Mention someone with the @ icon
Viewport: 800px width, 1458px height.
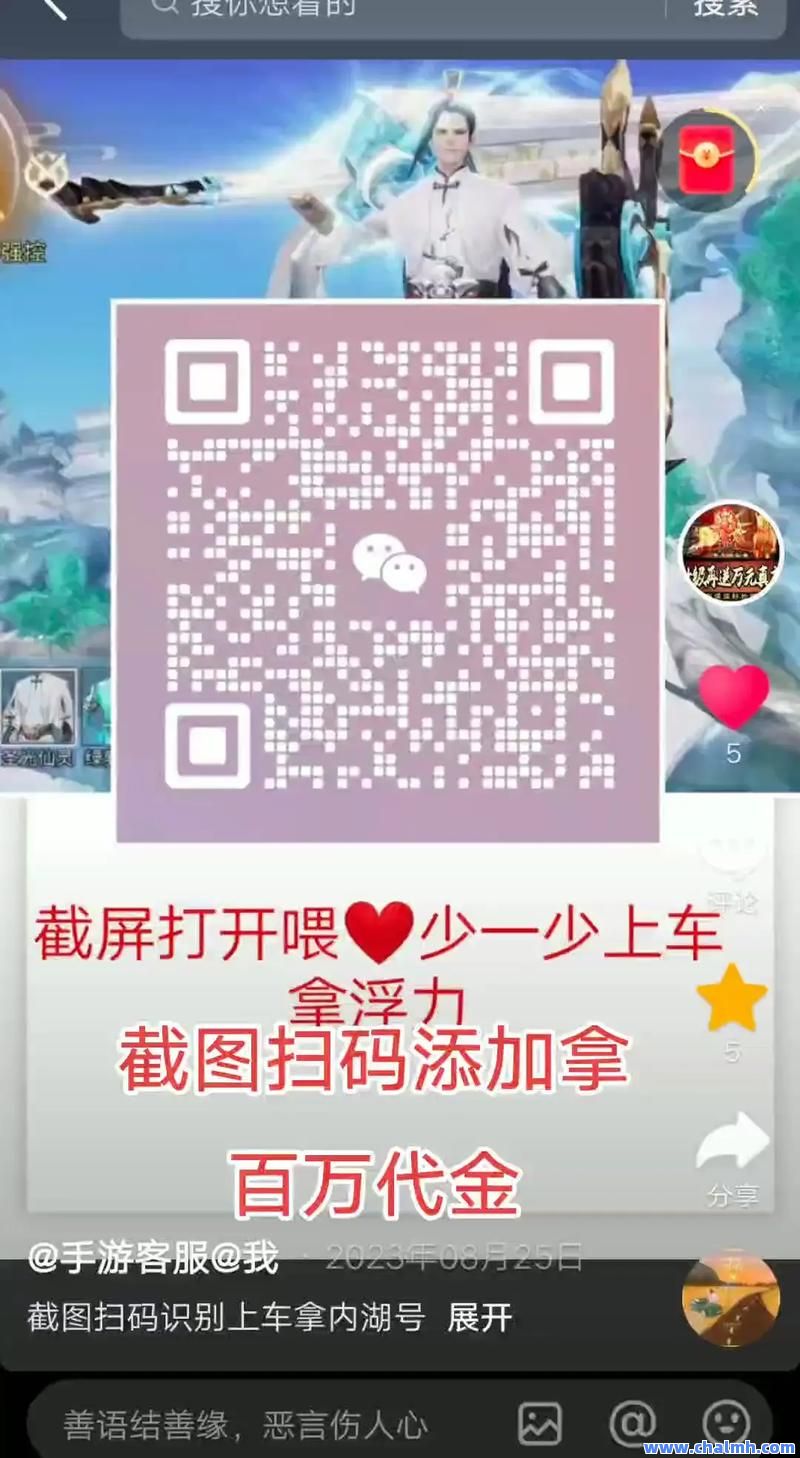click(x=632, y=1422)
